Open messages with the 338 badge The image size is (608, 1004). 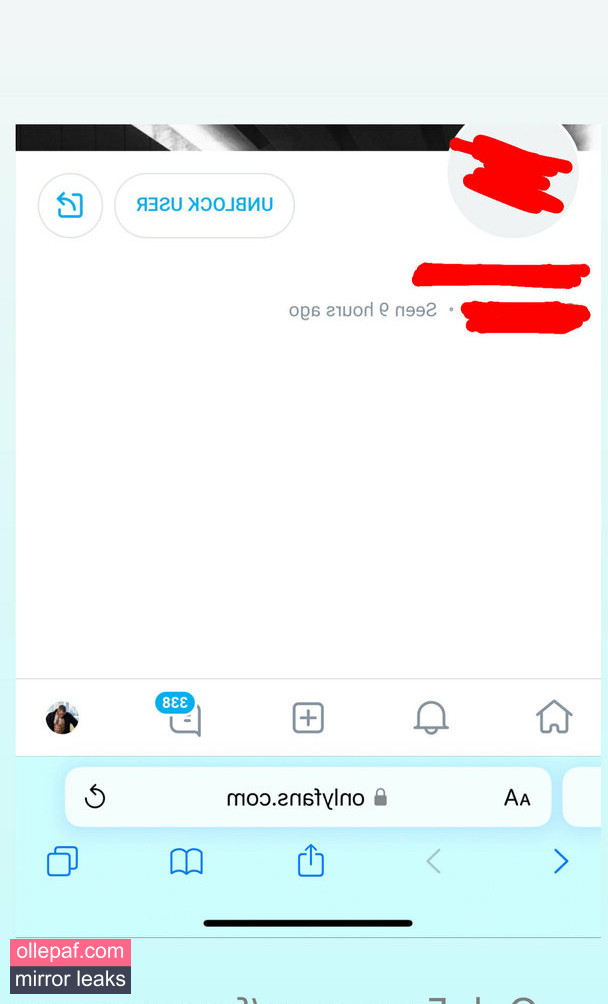[x=184, y=717]
